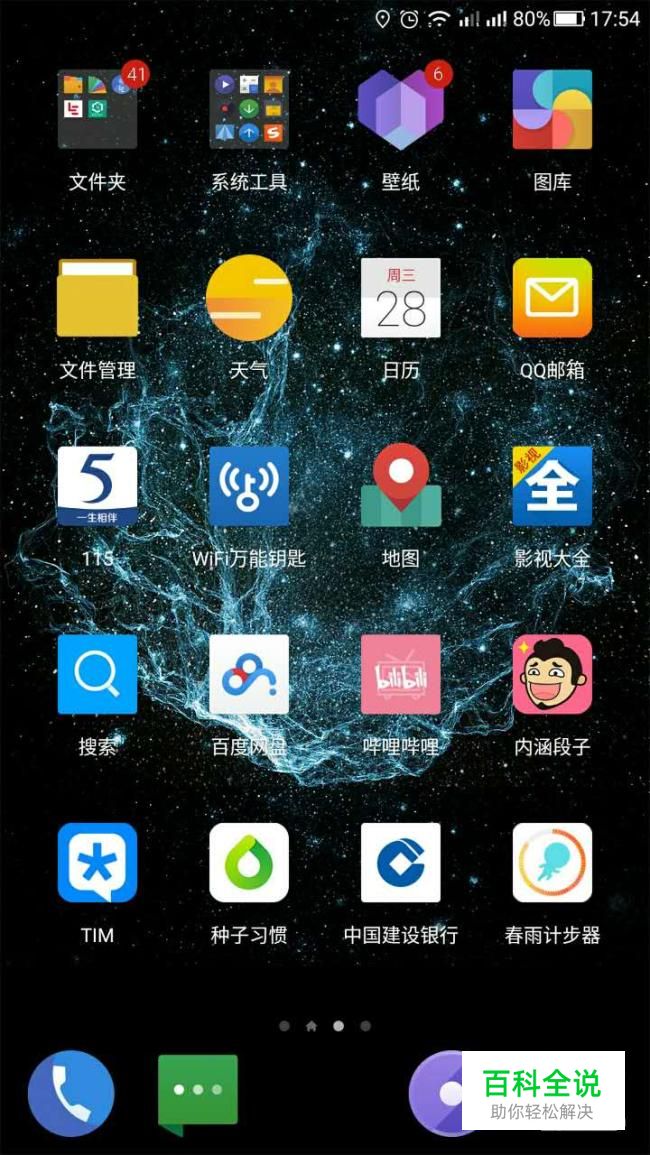
Task: Launch WiFi万能钥匙
Action: point(249,486)
